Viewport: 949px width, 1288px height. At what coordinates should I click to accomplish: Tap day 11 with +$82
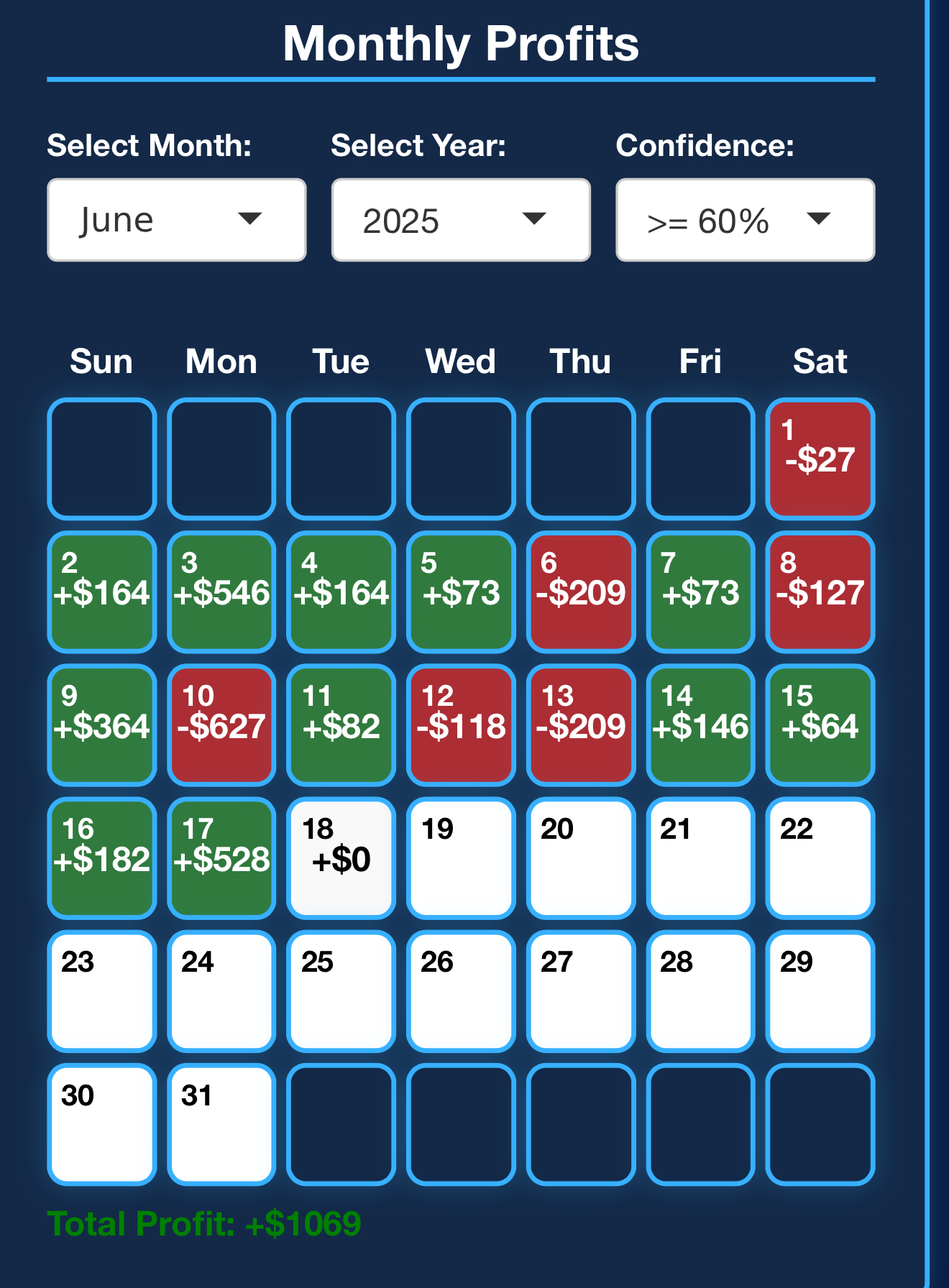click(341, 724)
